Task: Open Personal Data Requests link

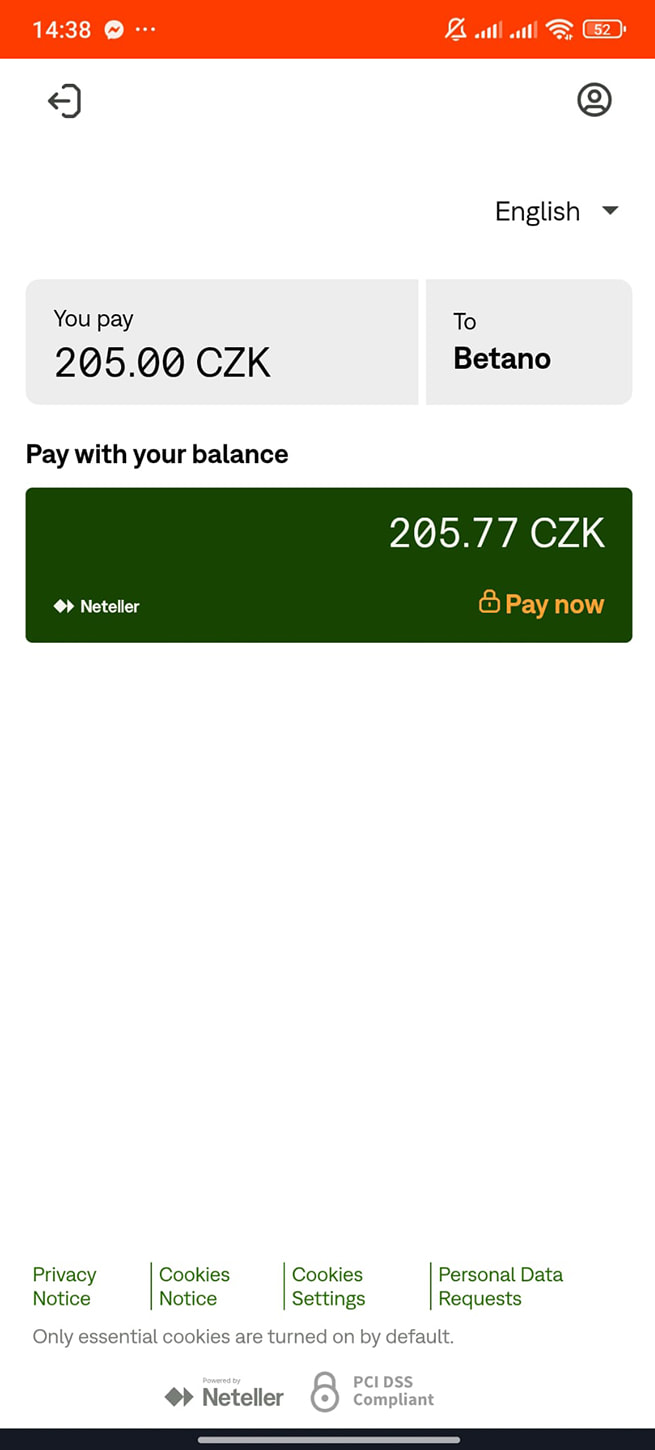Action: coord(500,1286)
